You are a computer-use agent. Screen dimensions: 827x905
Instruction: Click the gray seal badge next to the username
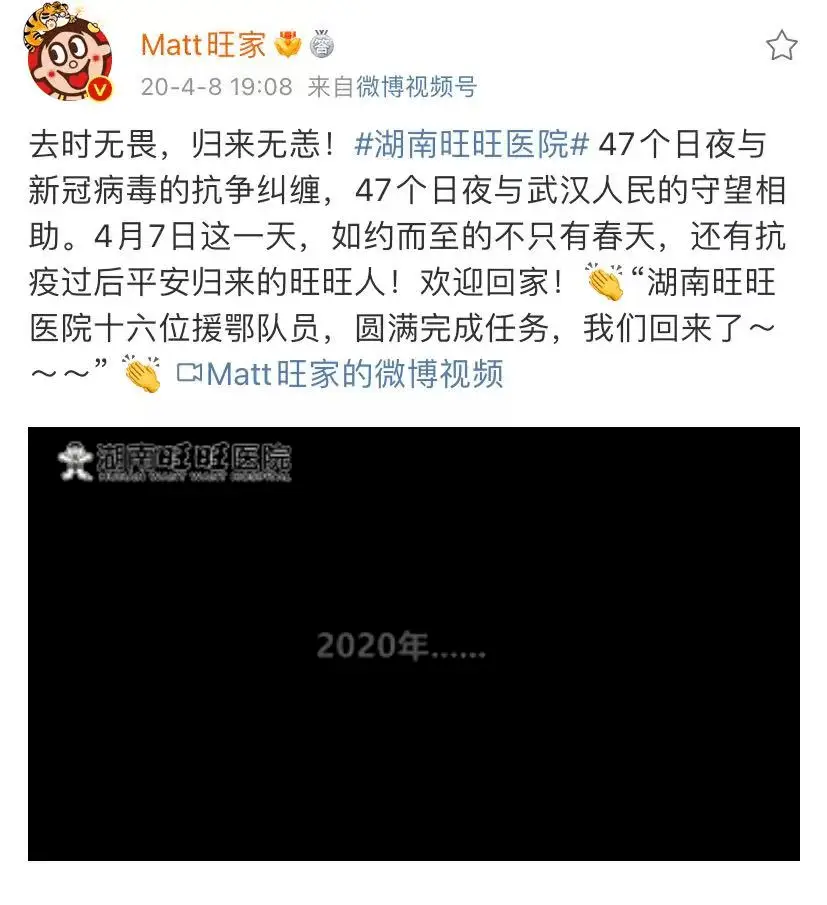pos(324,45)
